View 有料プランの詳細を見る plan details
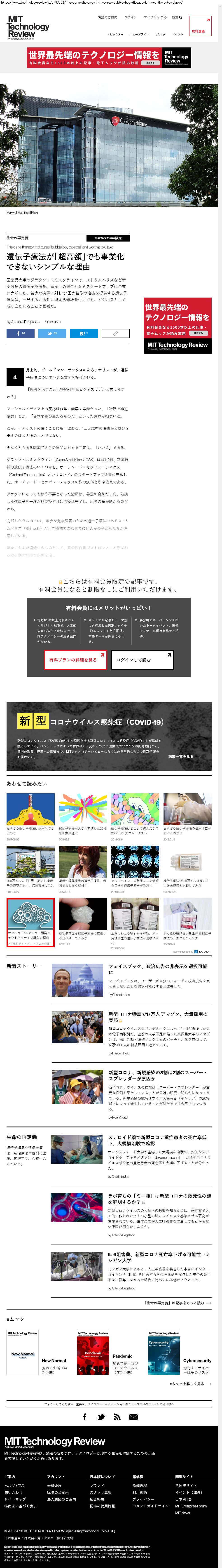 75,659
